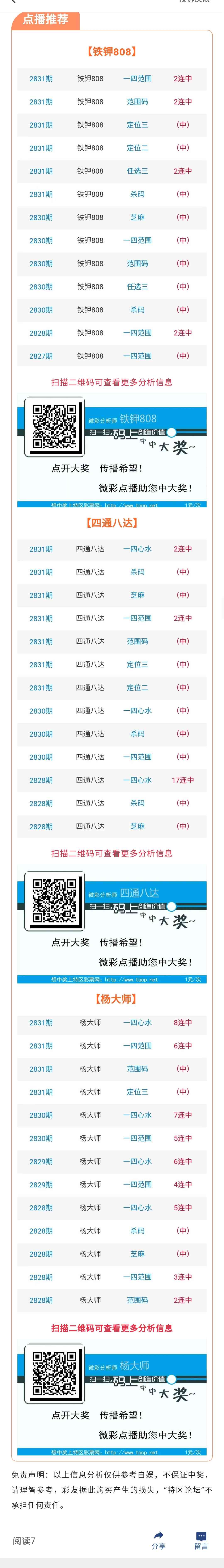Open the 铁钾808 analyst banner image
This screenshot has width=224, height=1568.
[x=112, y=452]
